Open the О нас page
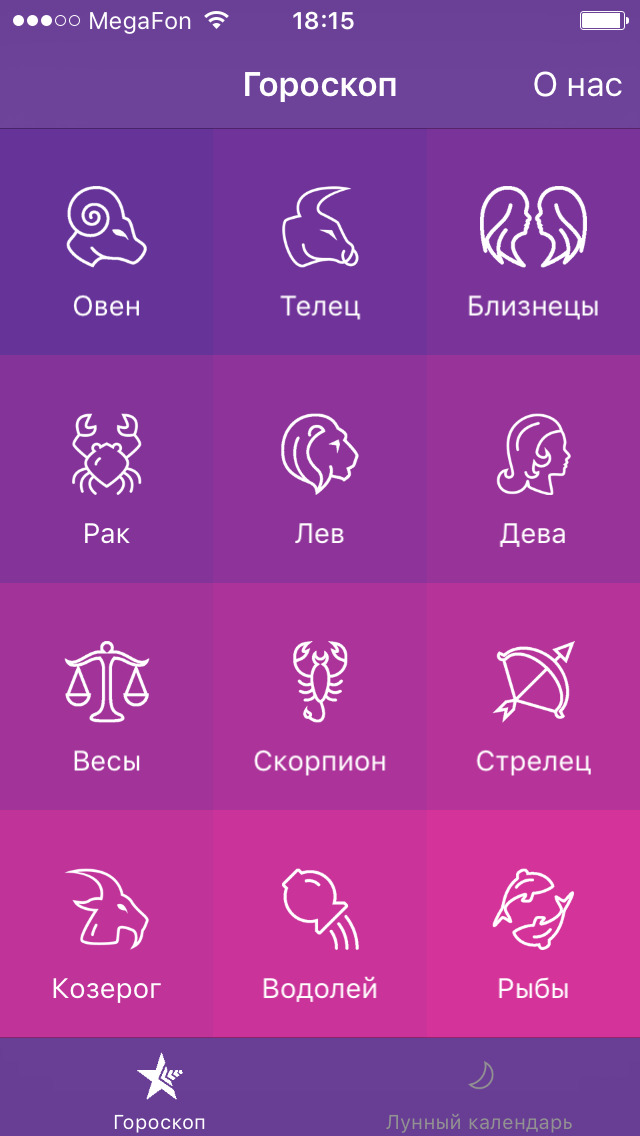 (x=577, y=86)
